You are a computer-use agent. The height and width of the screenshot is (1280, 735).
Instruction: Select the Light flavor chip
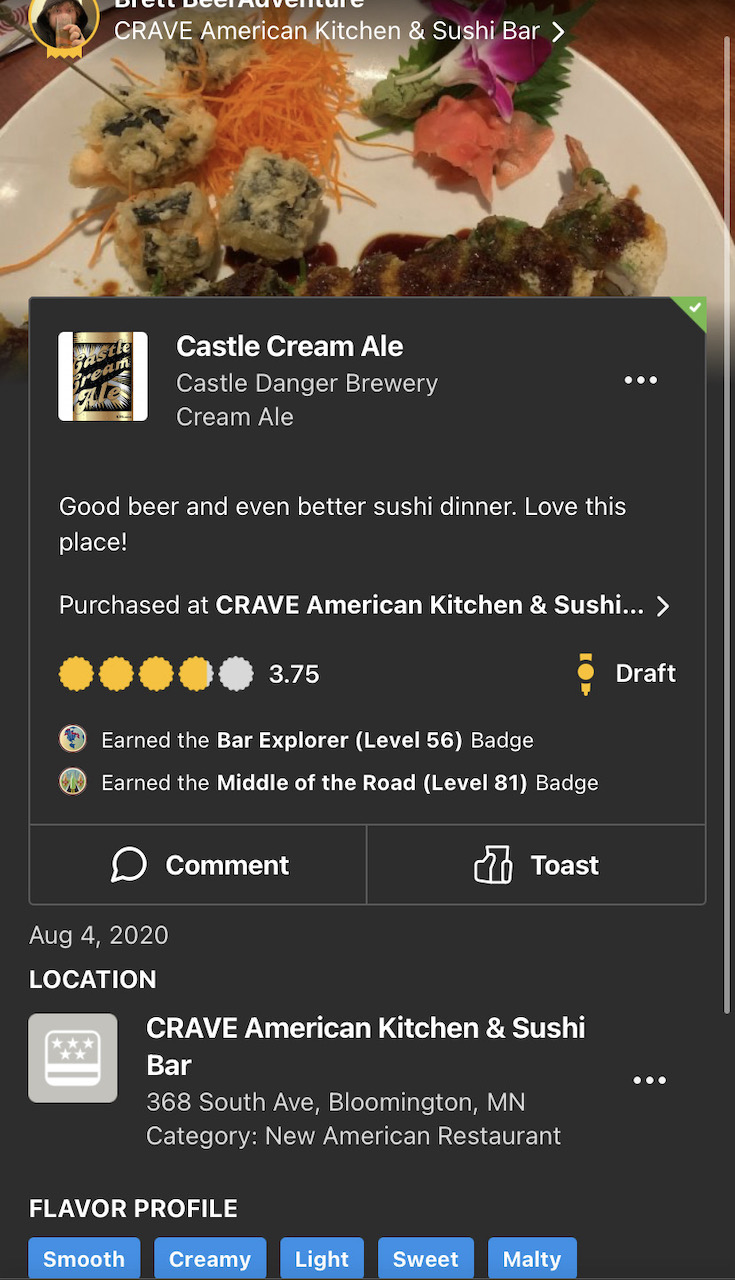322,1259
